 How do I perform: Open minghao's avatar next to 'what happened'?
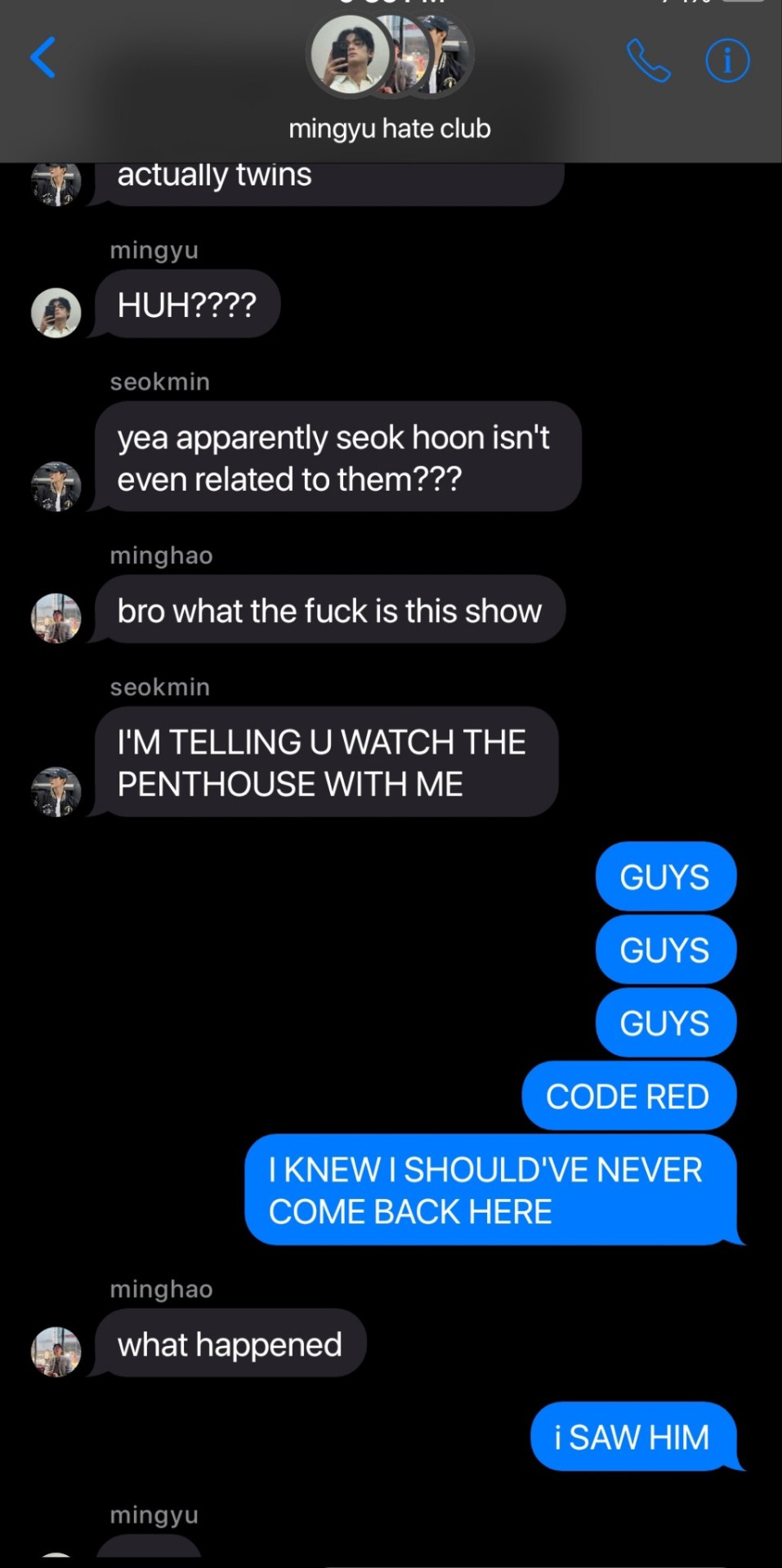click(x=56, y=1351)
